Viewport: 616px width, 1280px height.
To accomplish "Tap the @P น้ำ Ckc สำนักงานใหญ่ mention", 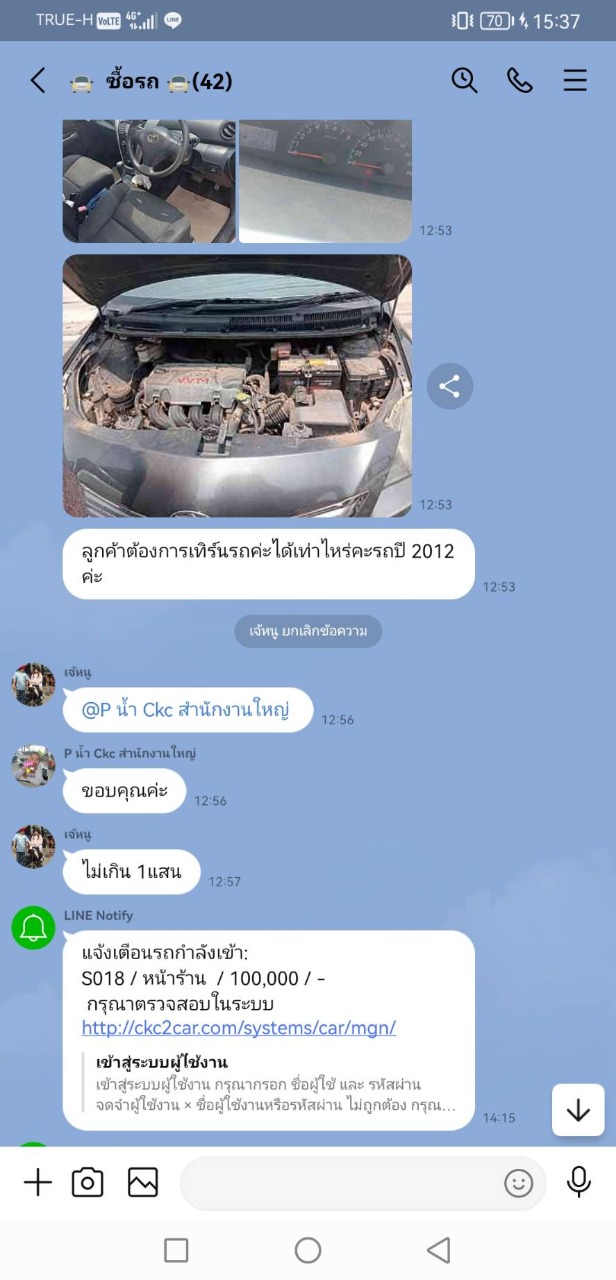I will (x=186, y=710).
